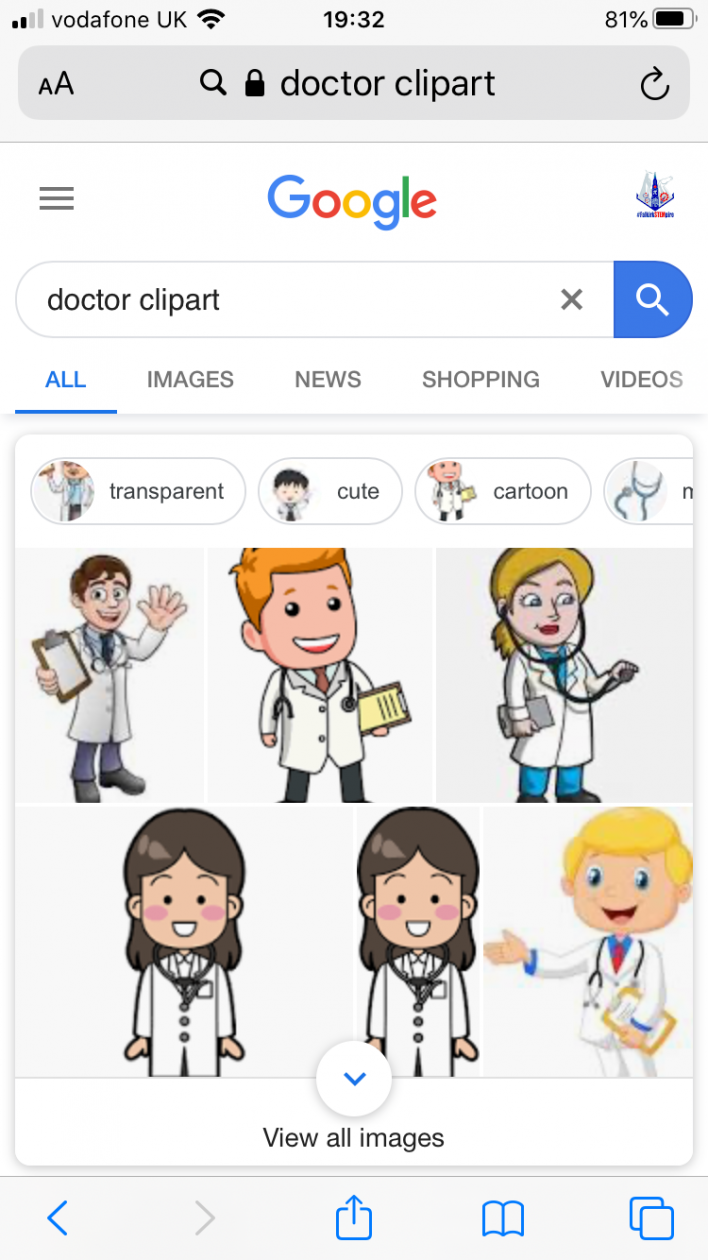Image resolution: width=708 pixels, height=1260 pixels.
Task: Go back to the previous page
Action: (58, 1218)
